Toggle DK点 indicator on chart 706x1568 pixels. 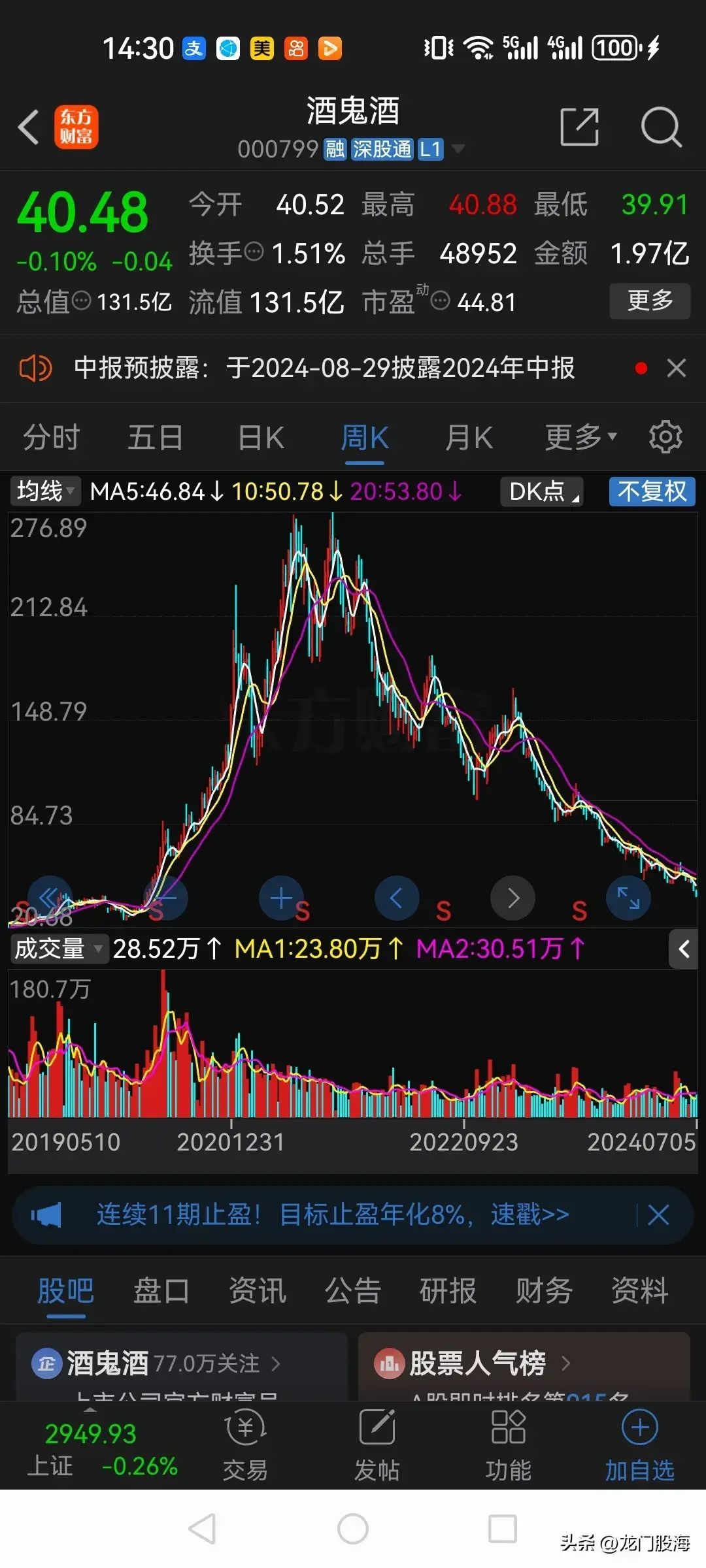pyautogui.click(x=541, y=492)
